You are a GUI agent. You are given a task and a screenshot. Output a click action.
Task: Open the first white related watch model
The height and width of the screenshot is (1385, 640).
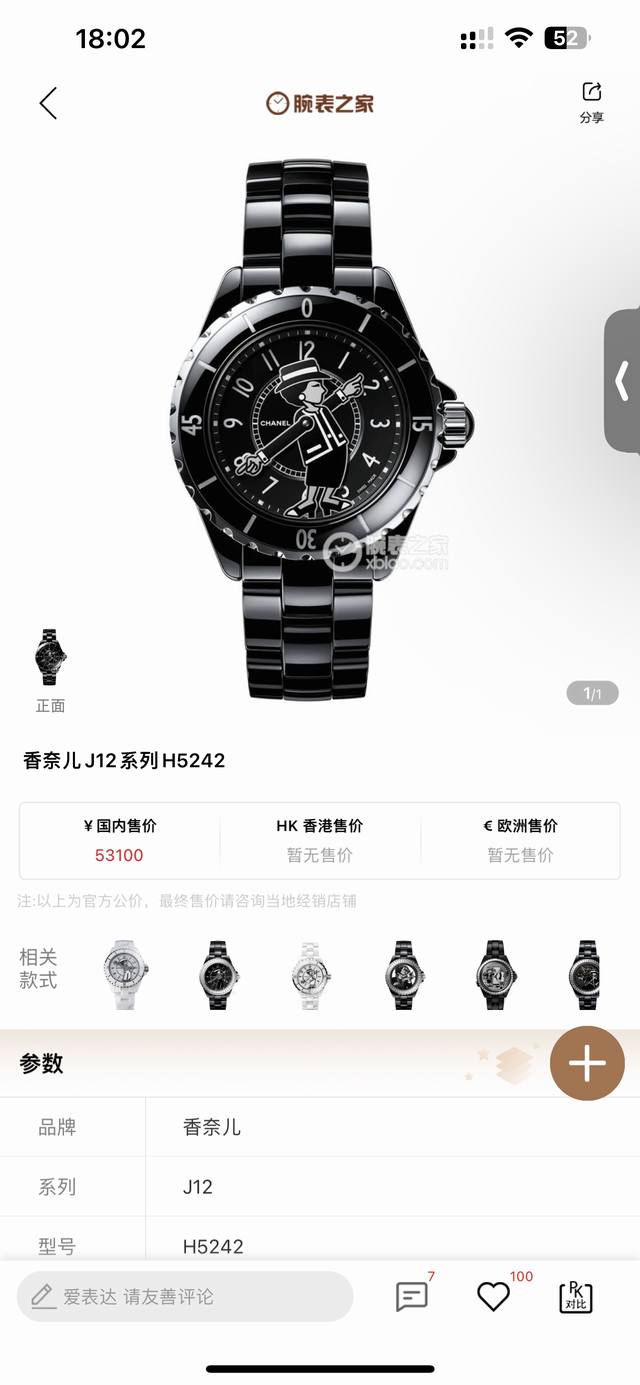[125, 973]
